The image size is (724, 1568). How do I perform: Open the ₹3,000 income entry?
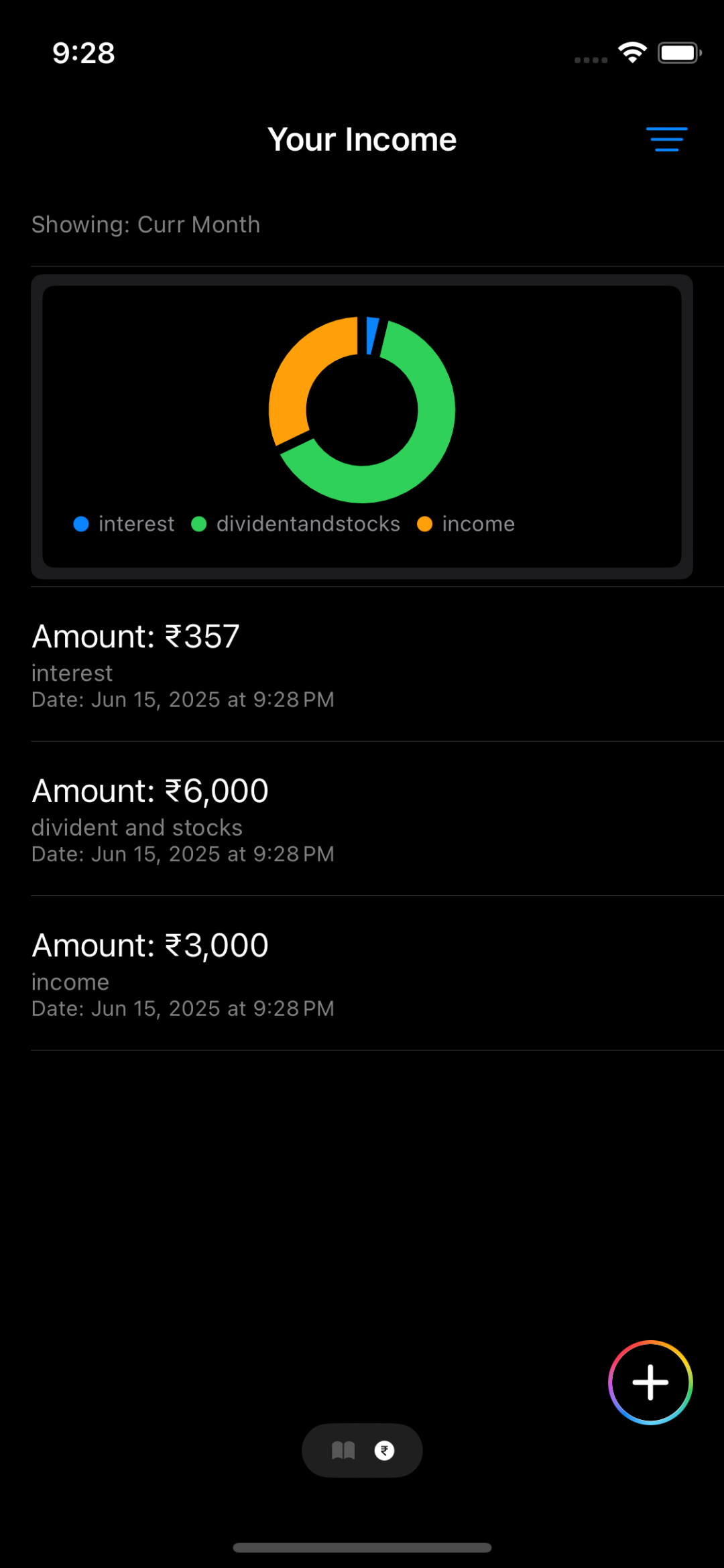pyautogui.click(x=377, y=973)
